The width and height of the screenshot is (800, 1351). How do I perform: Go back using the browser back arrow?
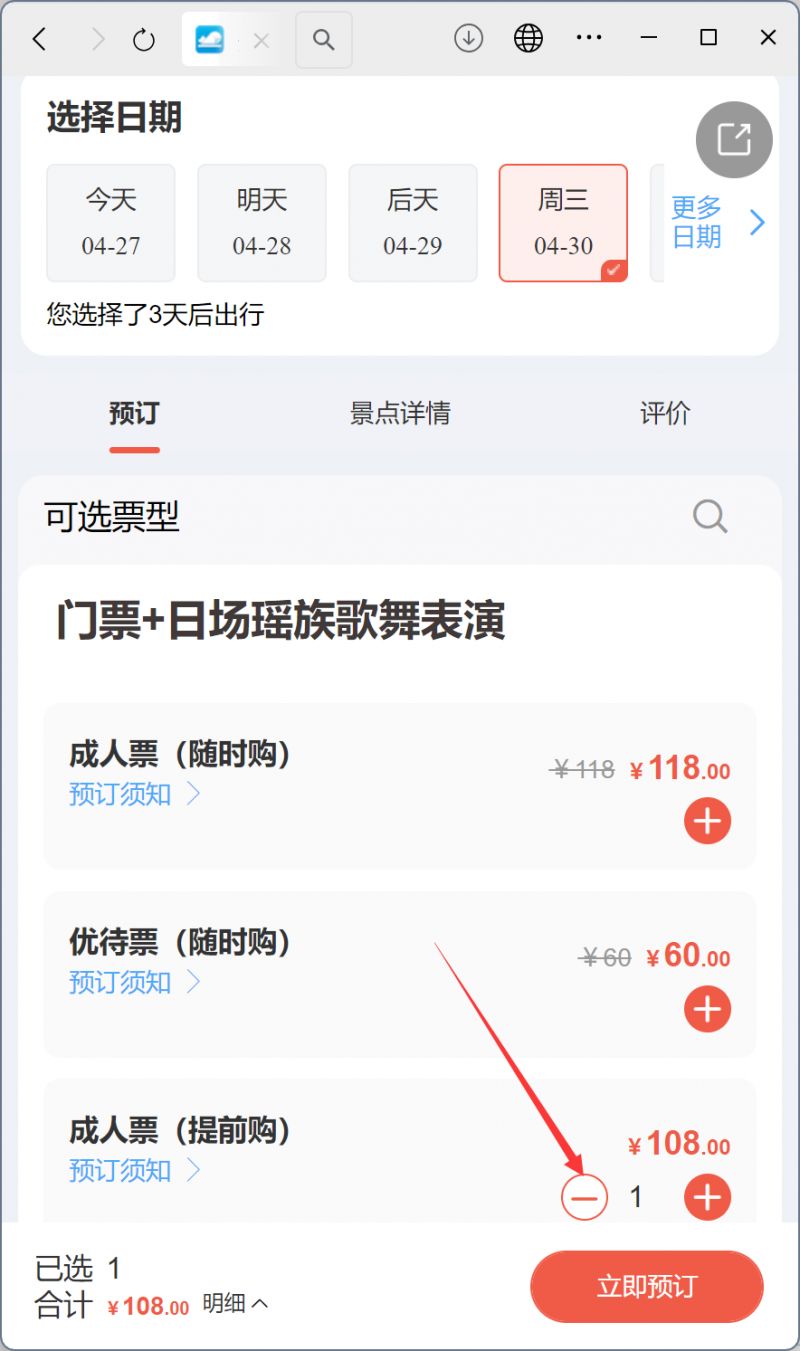pos(39,39)
